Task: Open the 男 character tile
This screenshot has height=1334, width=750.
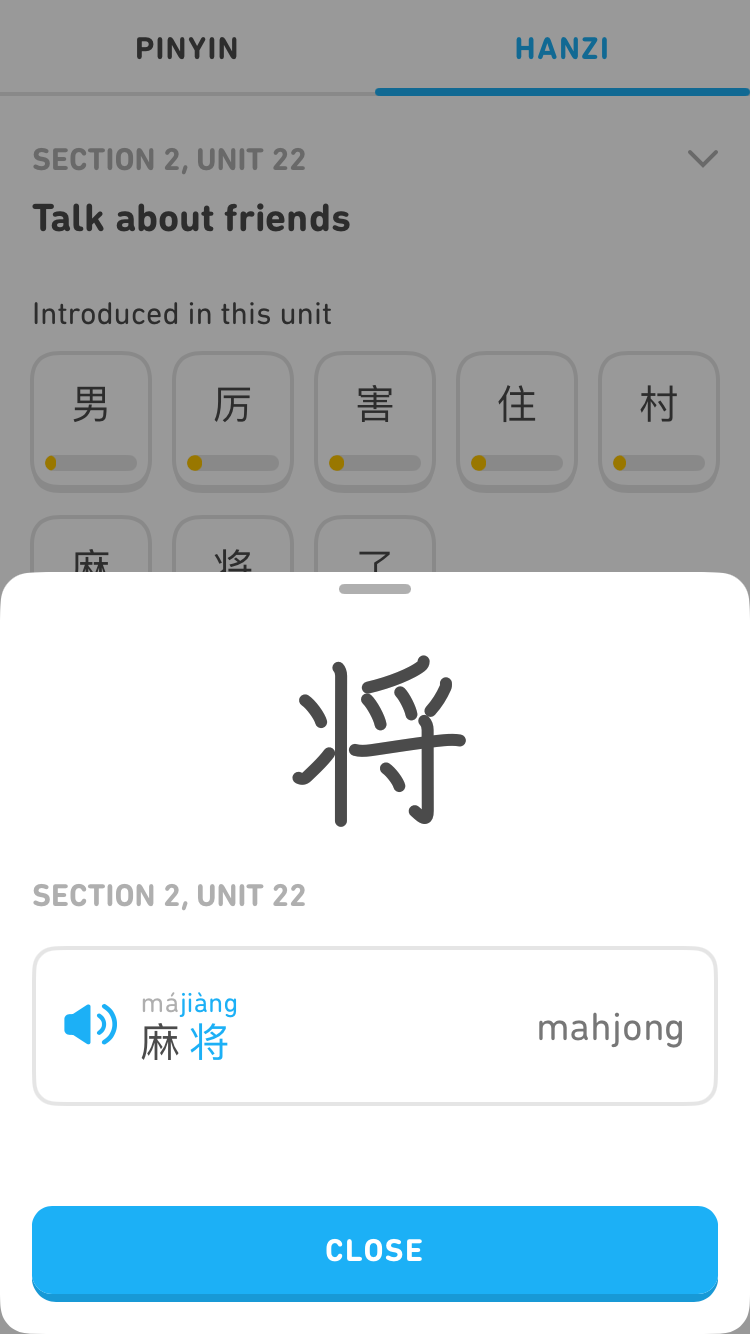Action: click(91, 421)
